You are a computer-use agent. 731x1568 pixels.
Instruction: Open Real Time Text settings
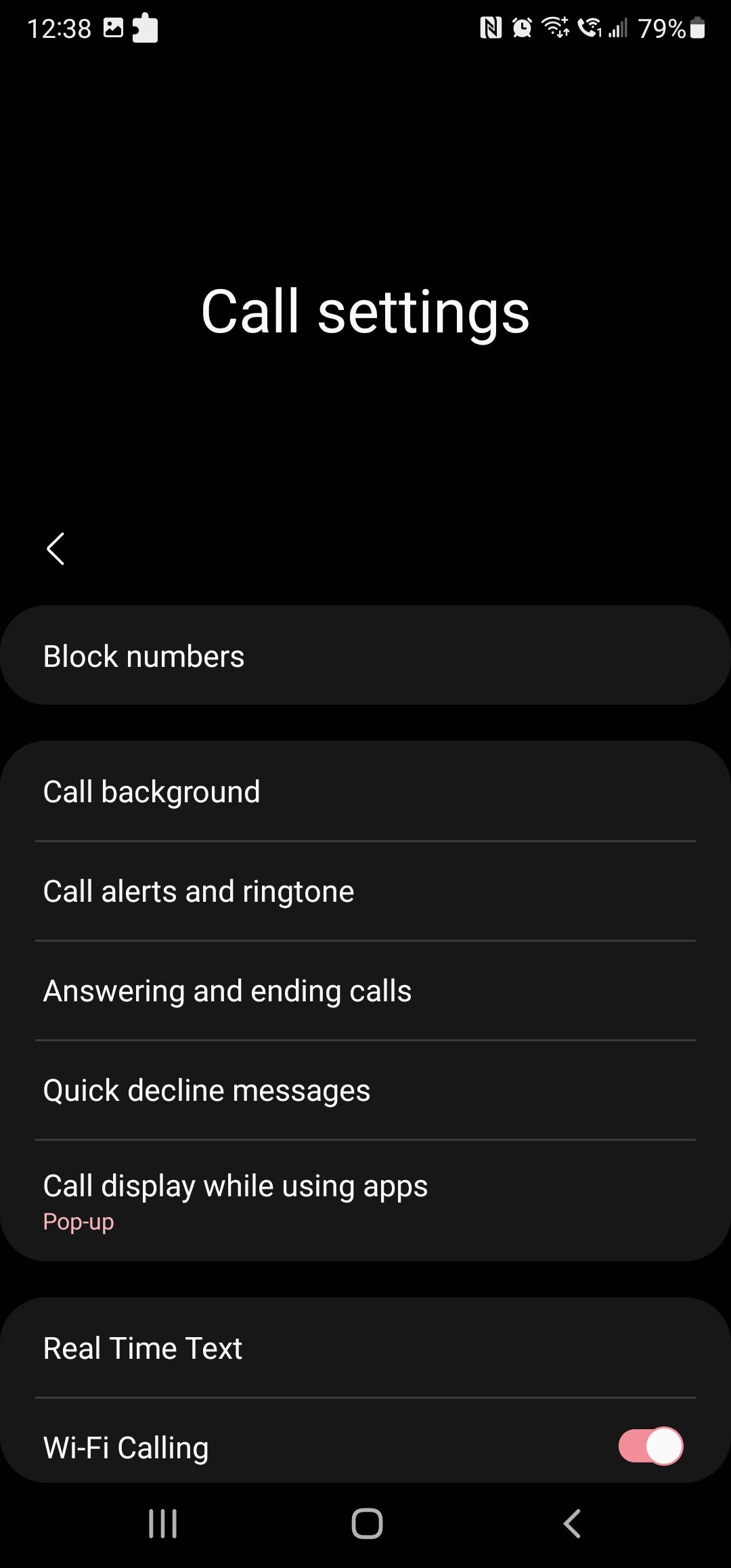[142, 1347]
